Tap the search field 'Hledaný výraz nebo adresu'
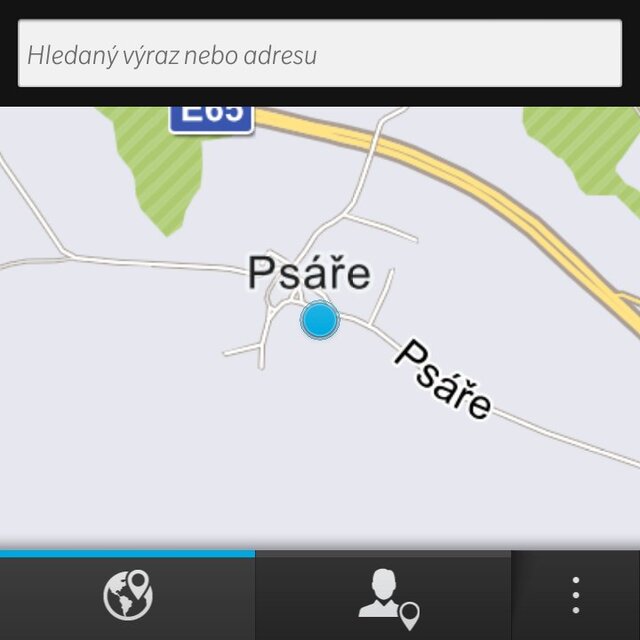Screen dimensions: 640x640 coord(320,53)
